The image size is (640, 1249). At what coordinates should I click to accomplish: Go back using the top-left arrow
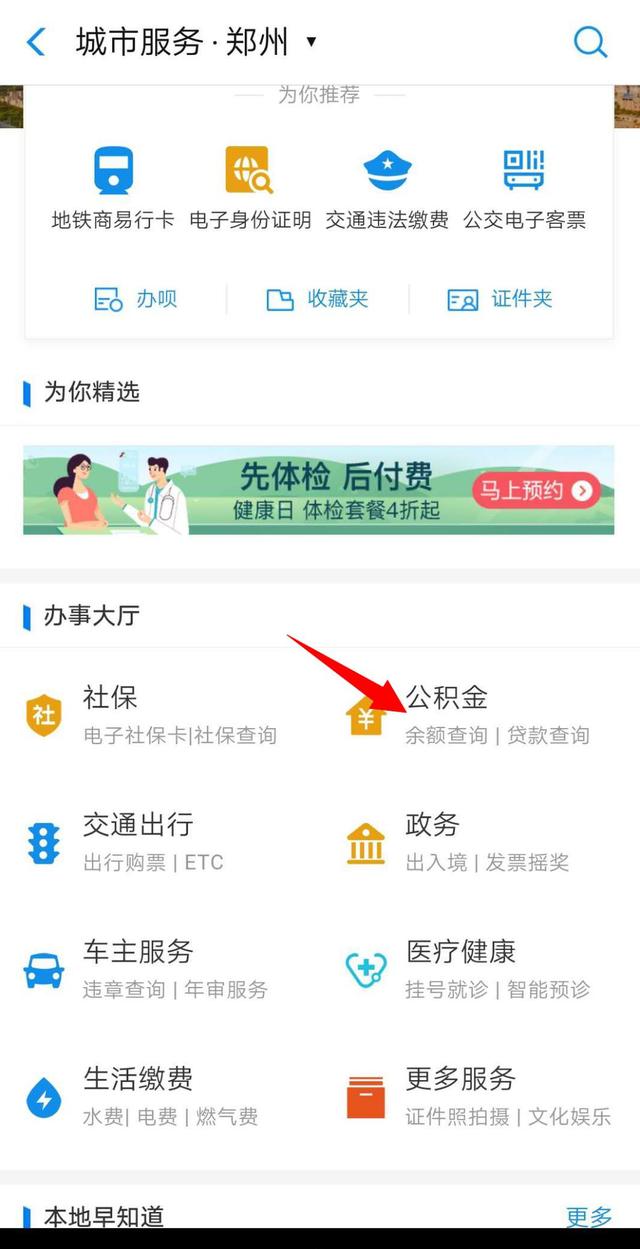(37, 42)
